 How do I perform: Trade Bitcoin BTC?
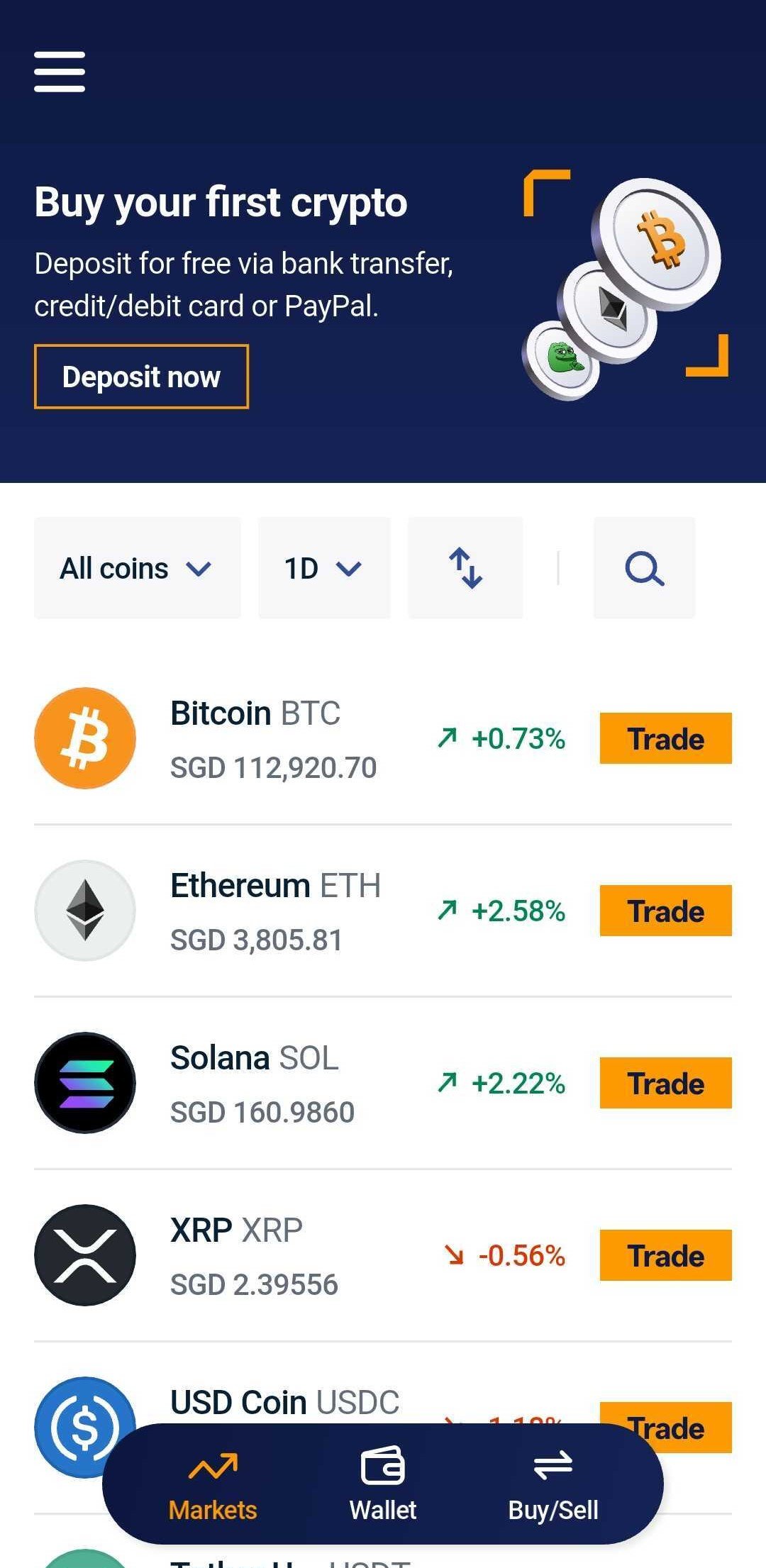[x=665, y=738]
